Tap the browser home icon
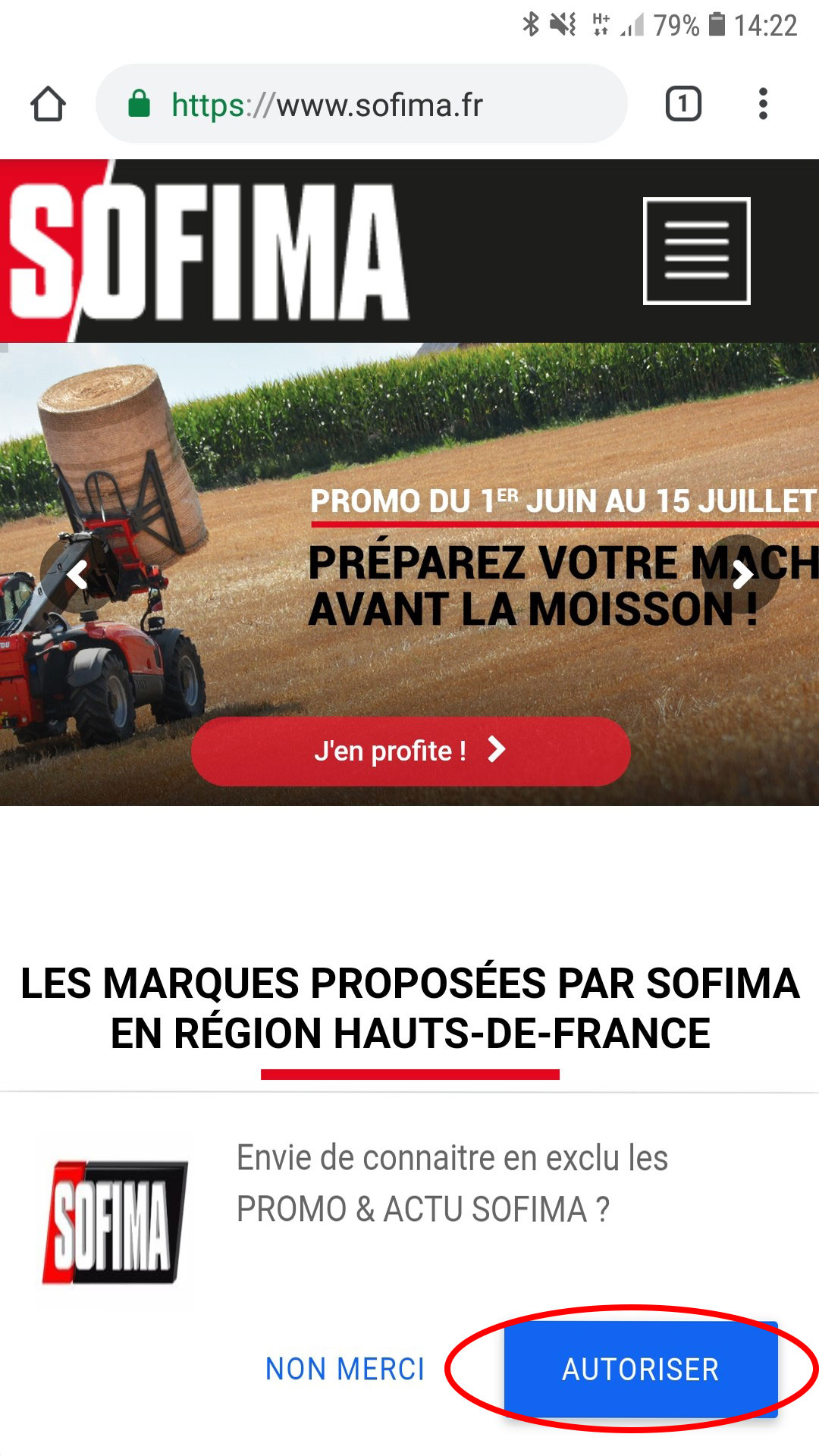Screen dimensions: 819x1456 48,104
